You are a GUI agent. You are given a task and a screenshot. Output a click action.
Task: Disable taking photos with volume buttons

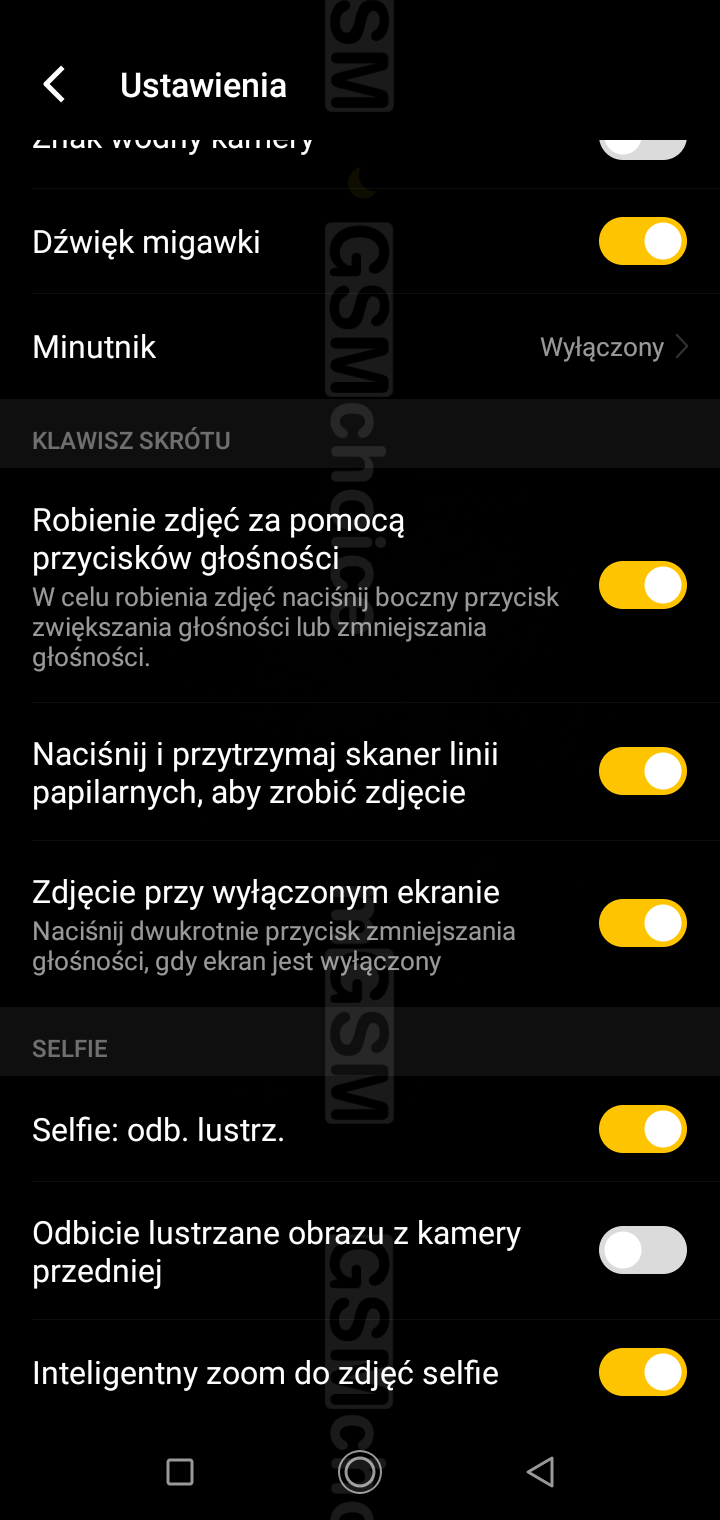click(642, 585)
